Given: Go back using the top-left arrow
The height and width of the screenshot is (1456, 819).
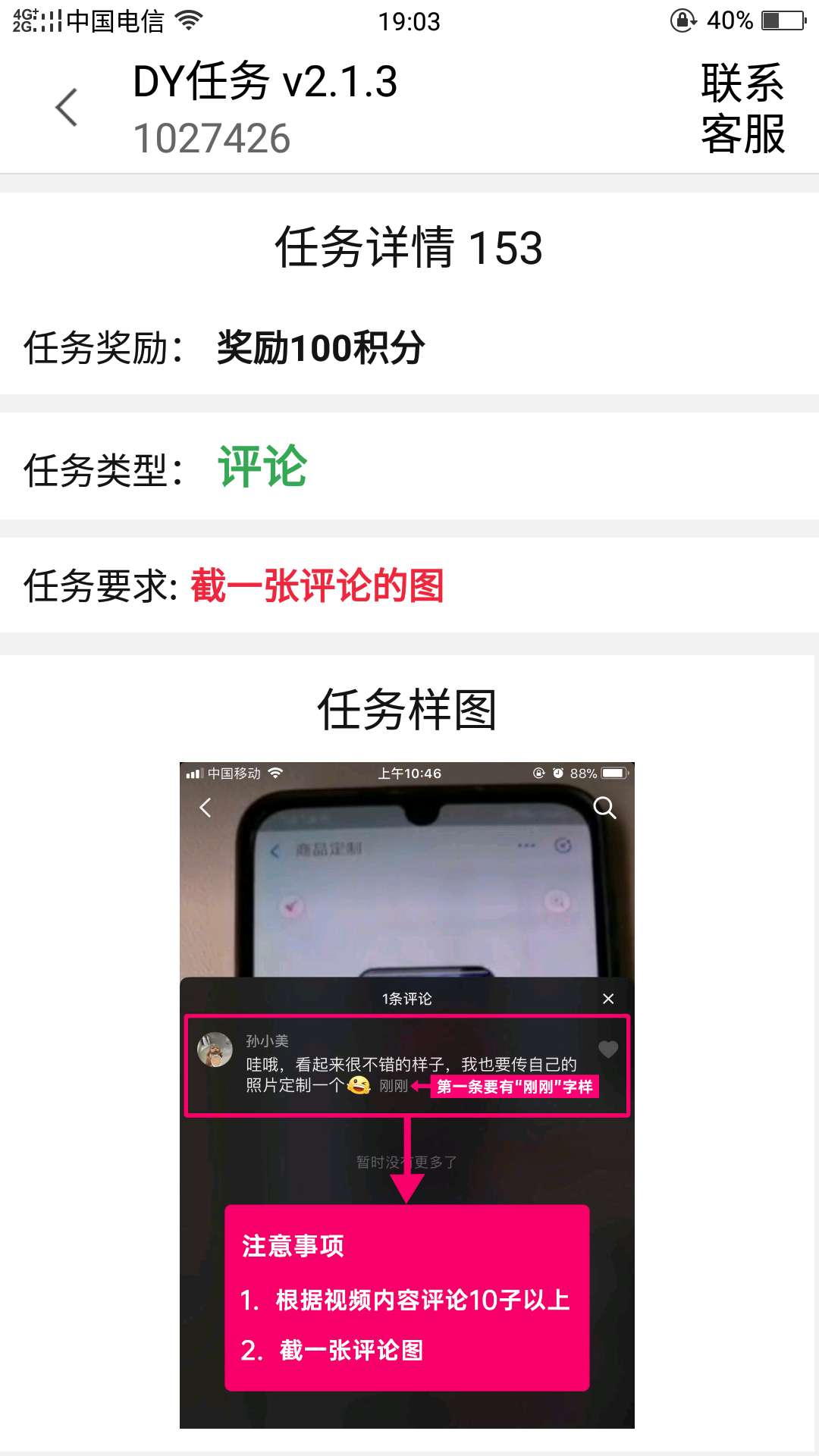Looking at the screenshot, I should (67, 107).
